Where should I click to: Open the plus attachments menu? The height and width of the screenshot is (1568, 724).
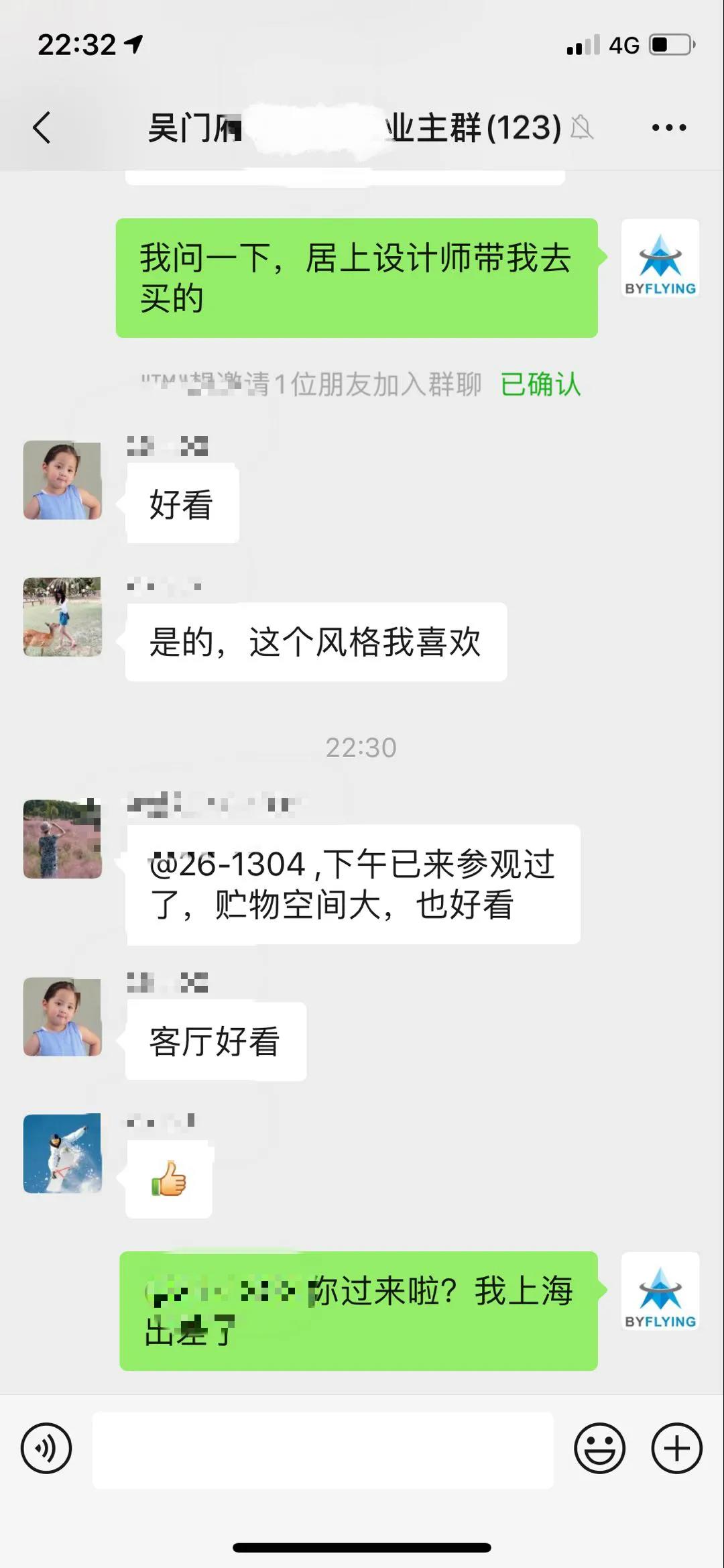tap(676, 1449)
